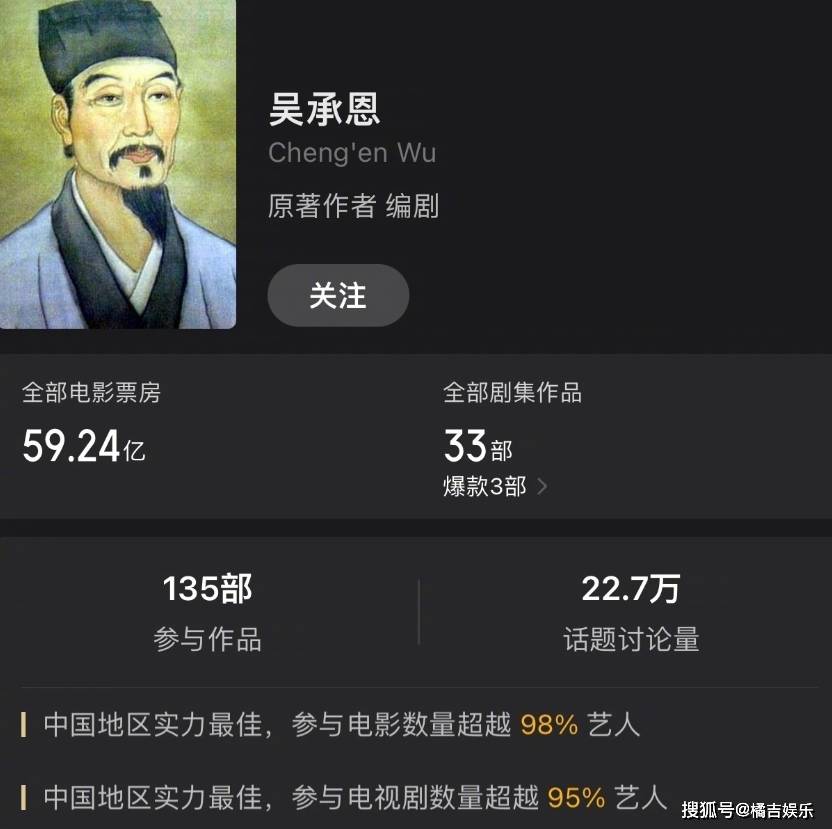View Wu Cheng'en's profile portrait
832x829 pixels.
[118, 164]
